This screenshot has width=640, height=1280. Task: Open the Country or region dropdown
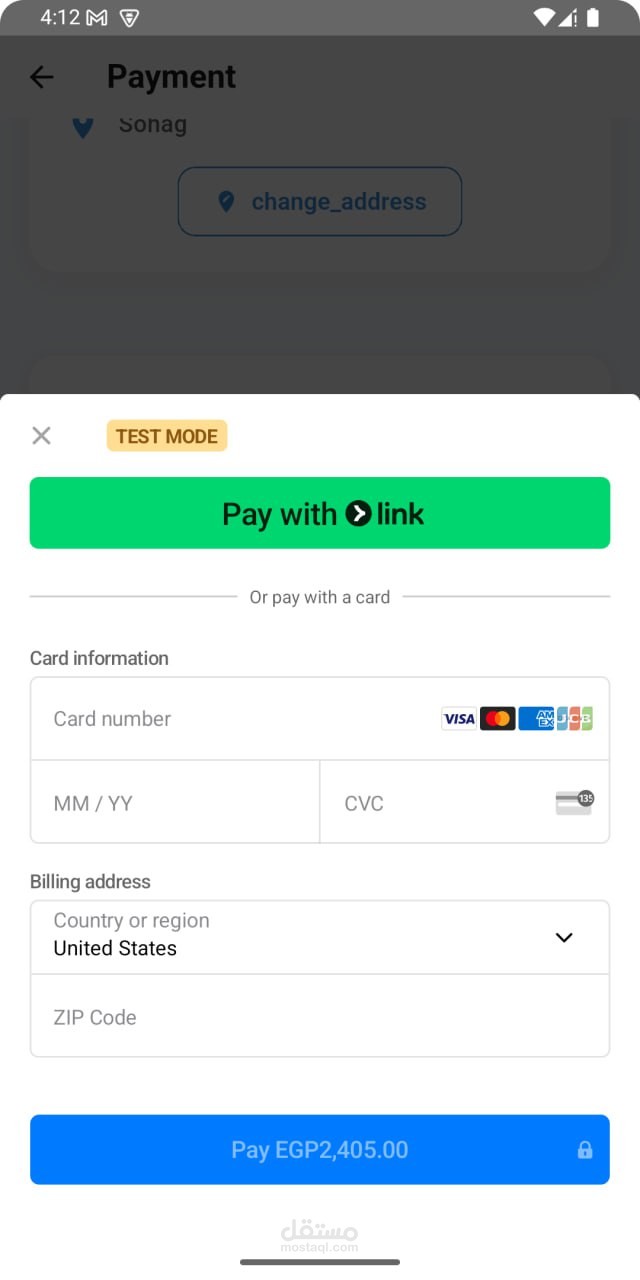320,936
